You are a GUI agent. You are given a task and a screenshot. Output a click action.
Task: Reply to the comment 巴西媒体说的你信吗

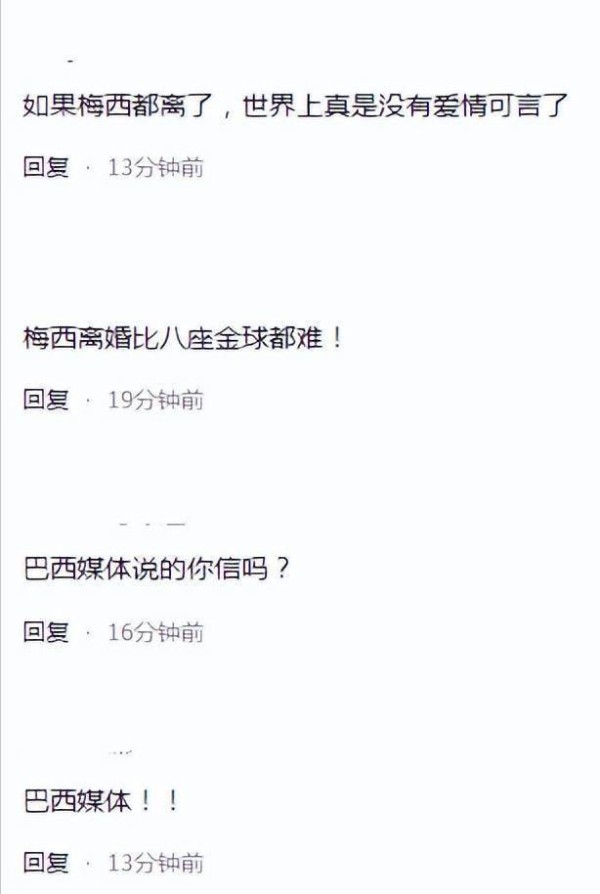pyautogui.click(x=46, y=632)
